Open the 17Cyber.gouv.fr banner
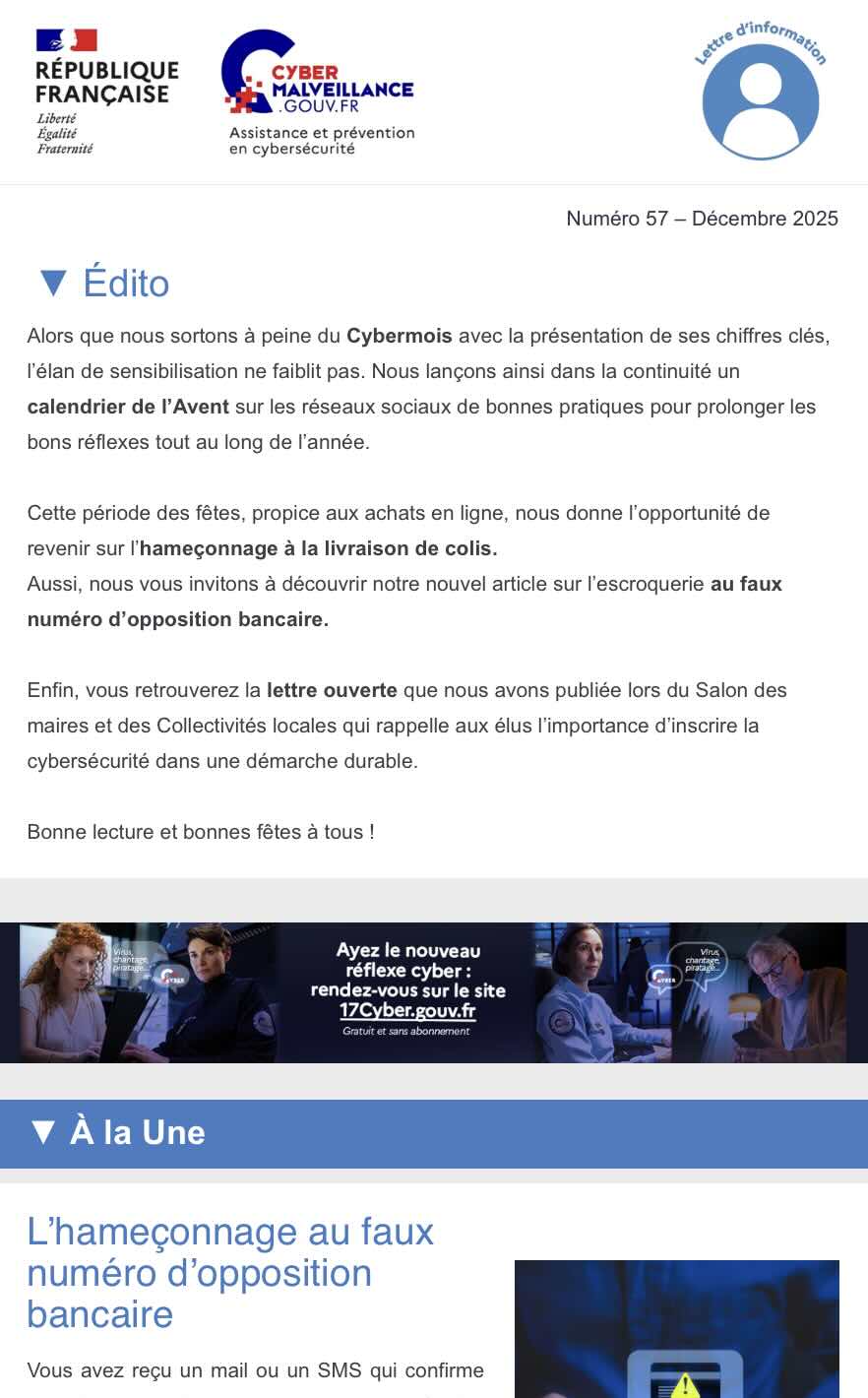The width and height of the screenshot is (868, 1398). pos(433,992)
